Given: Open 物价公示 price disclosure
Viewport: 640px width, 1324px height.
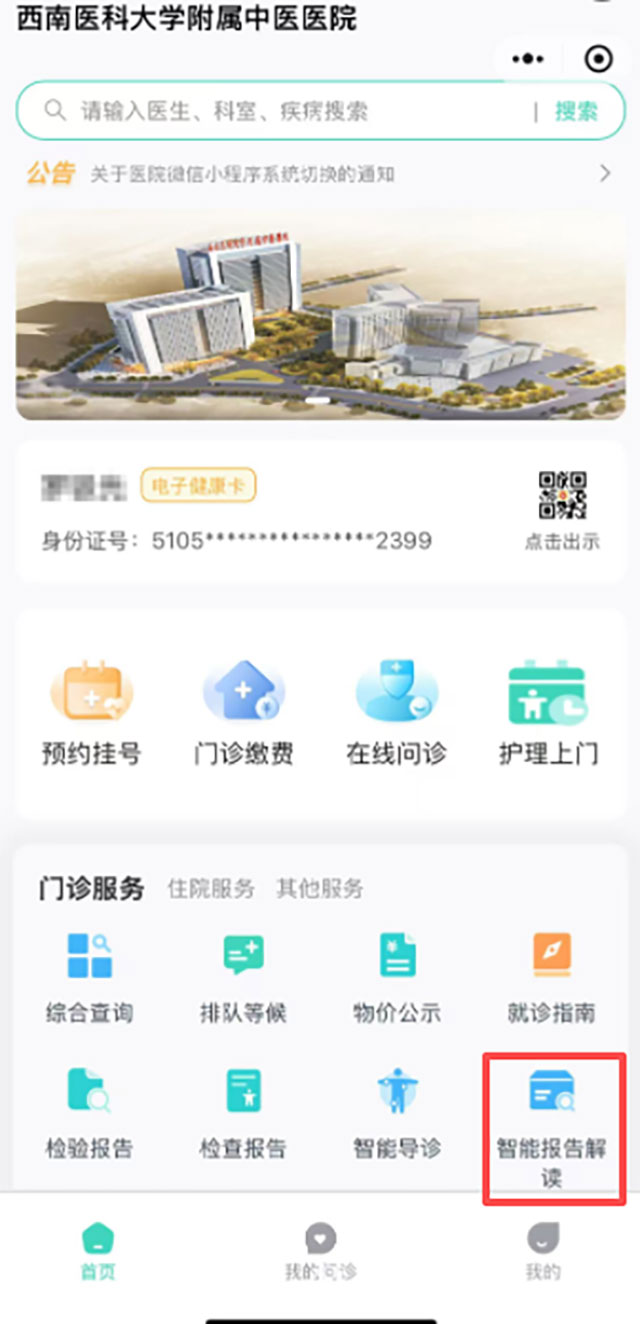Looking at the screenshot, I should click(x=397, y=975).
